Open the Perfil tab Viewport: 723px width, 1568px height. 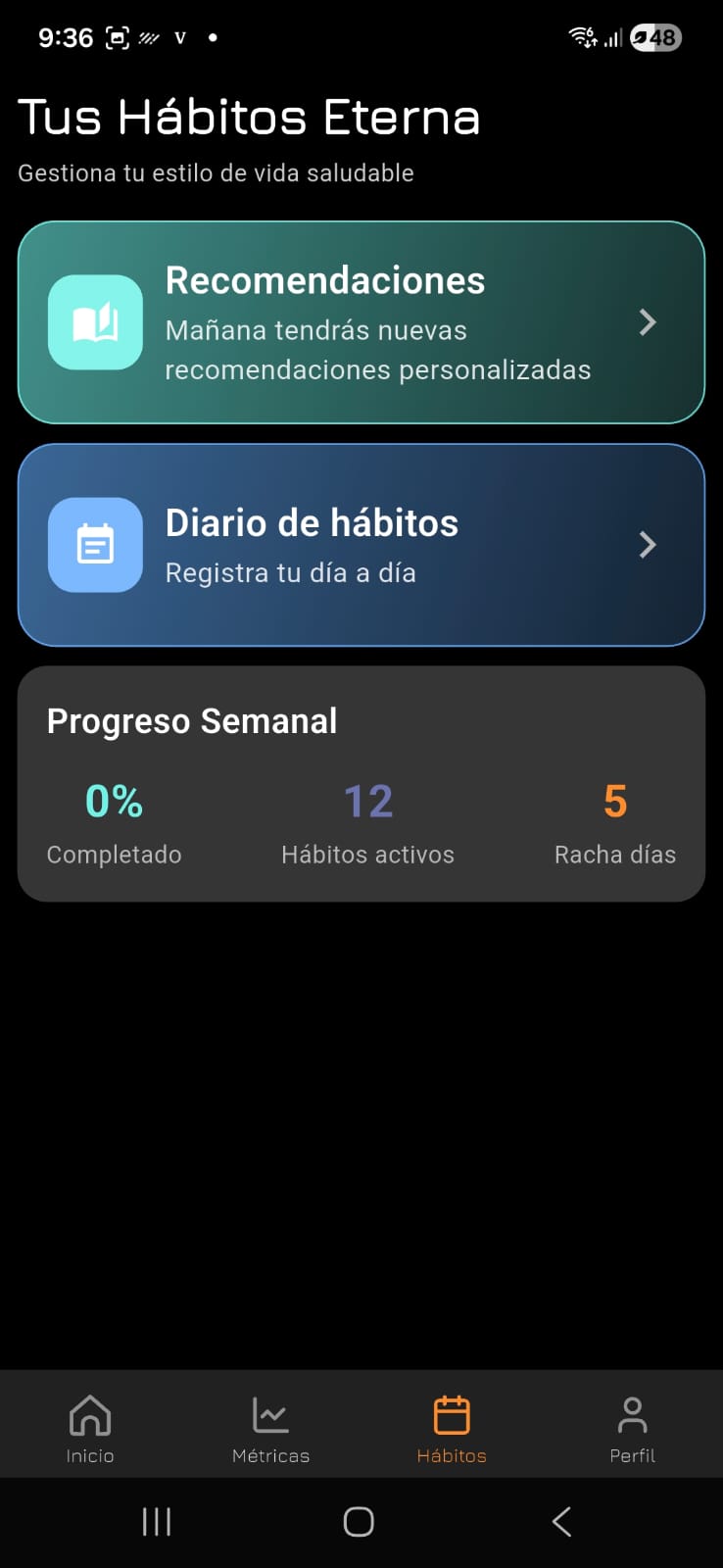point(633,1429)
